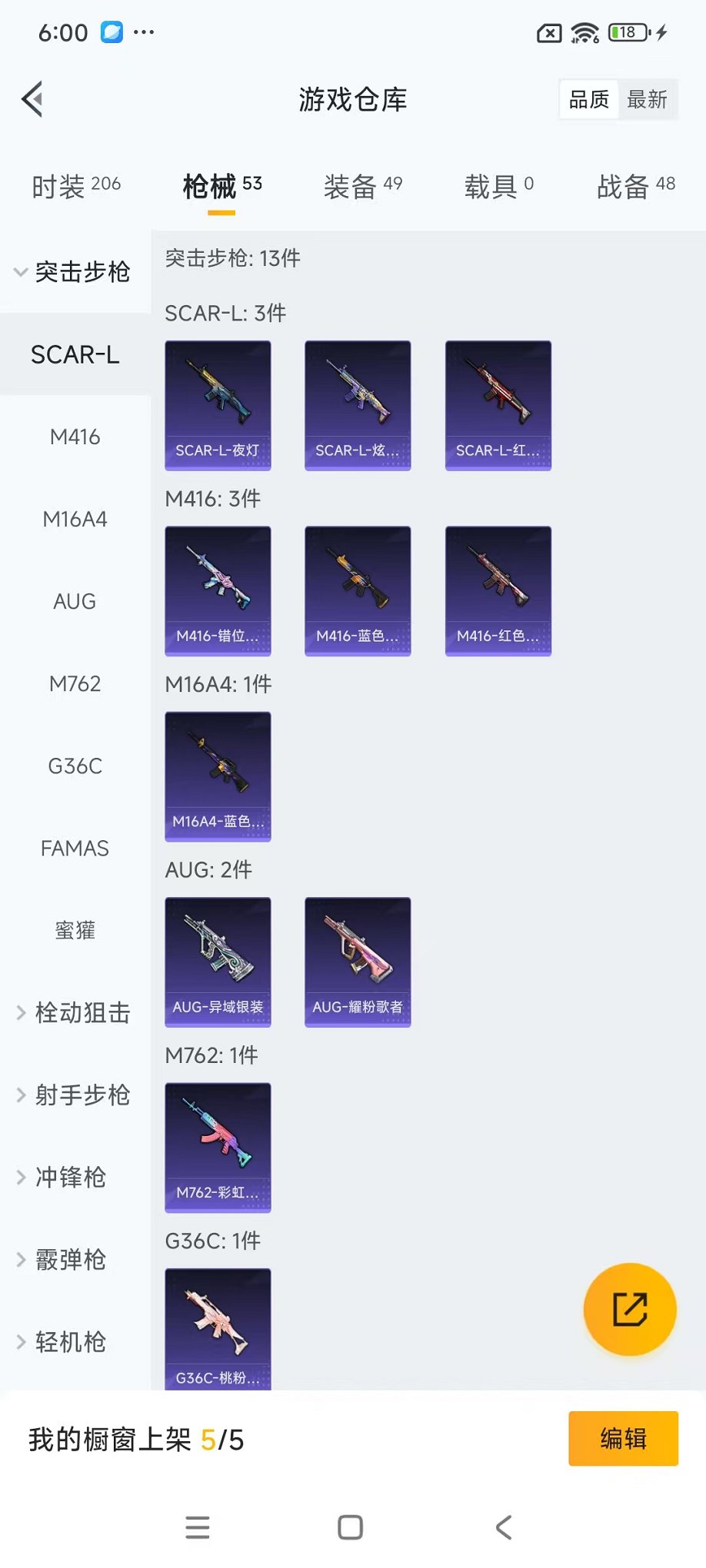The image size is (706, 1568).
Task: Open the AUG-异域银装 skin
Action: click(218, 962)
